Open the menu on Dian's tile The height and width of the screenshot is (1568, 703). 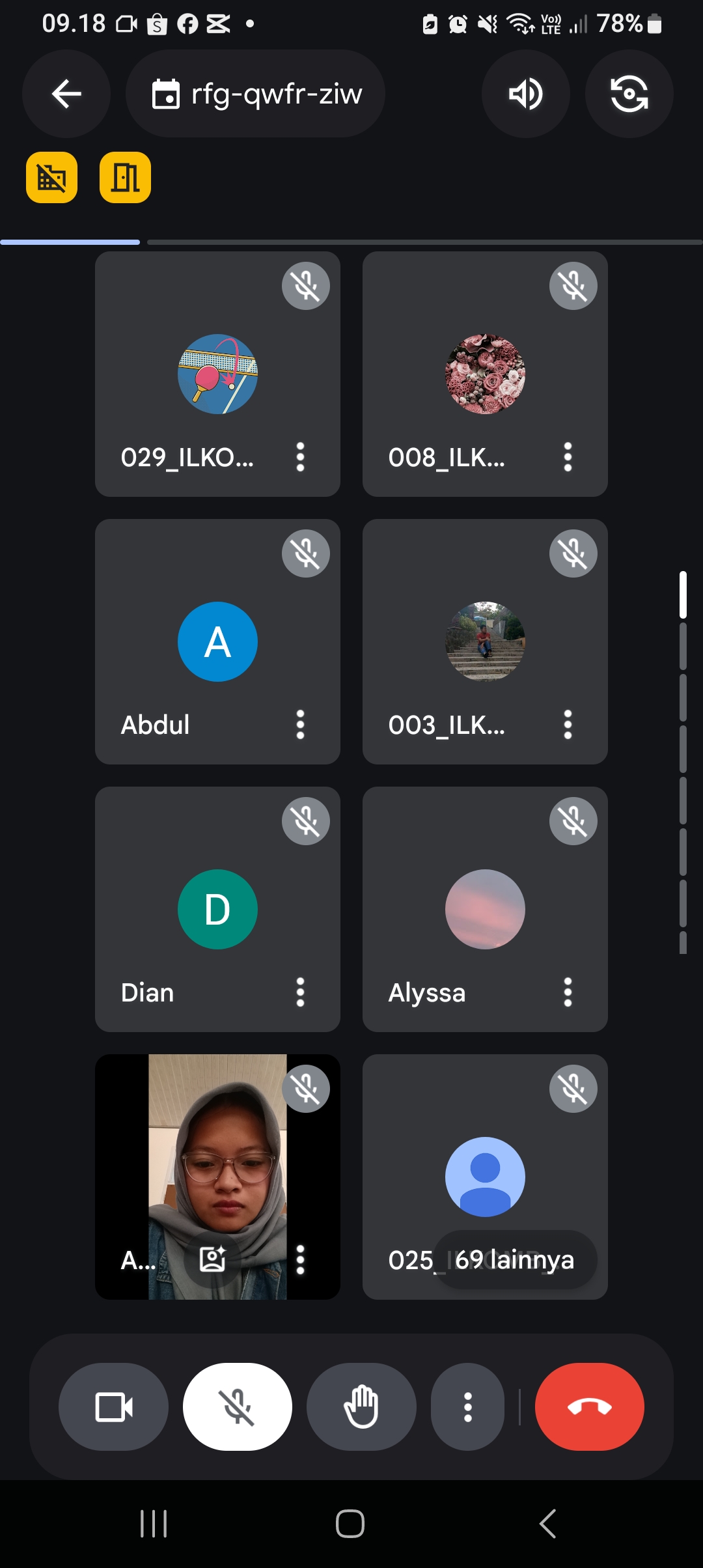click(x=300, y=992)
